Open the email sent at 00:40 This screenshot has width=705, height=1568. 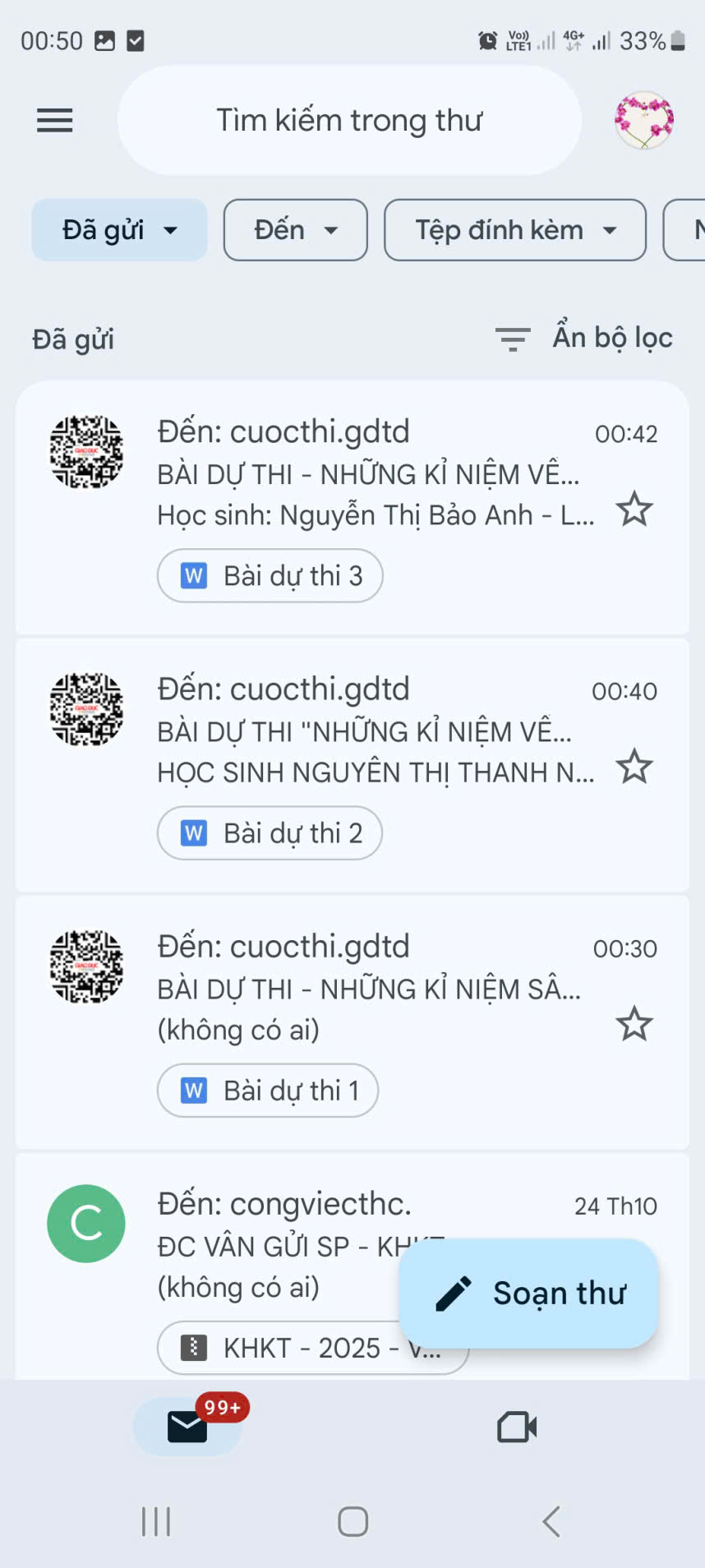[370, 731]
